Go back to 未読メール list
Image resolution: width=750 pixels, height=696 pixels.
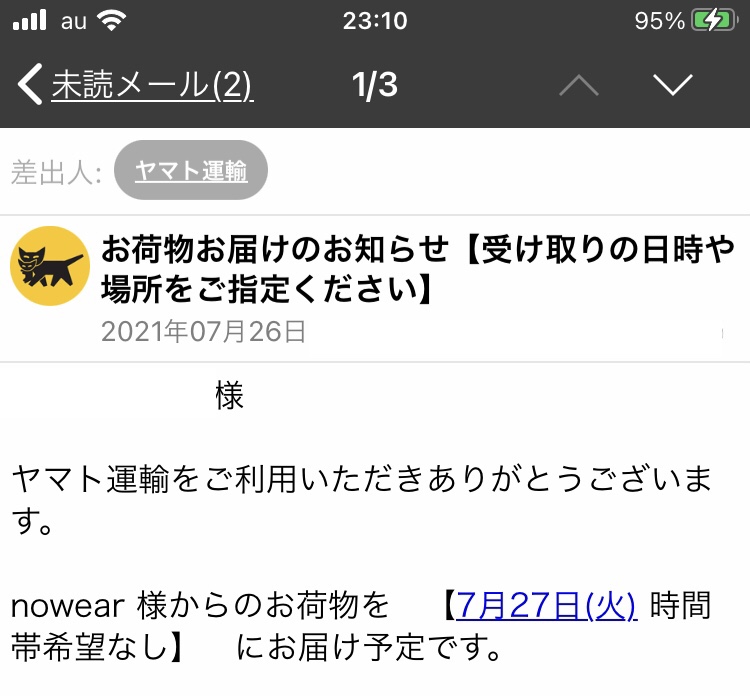[137, 86]
